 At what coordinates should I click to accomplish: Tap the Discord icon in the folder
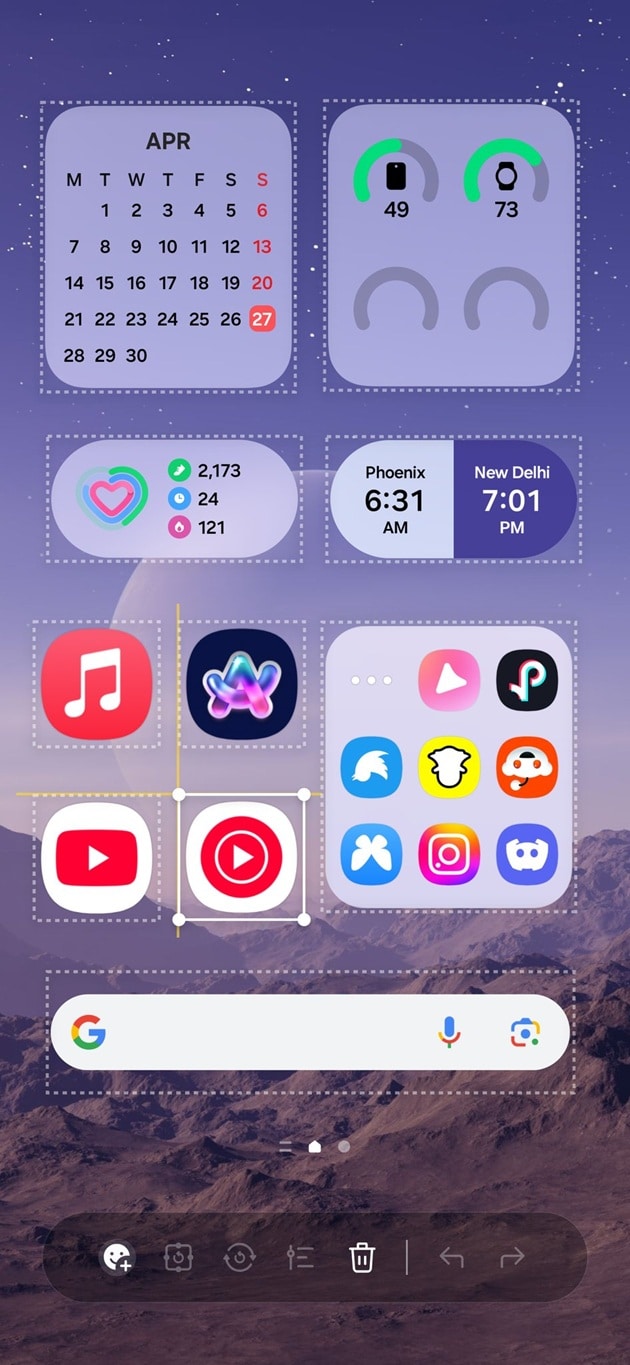pyautogui.click(x=527, y=855)
